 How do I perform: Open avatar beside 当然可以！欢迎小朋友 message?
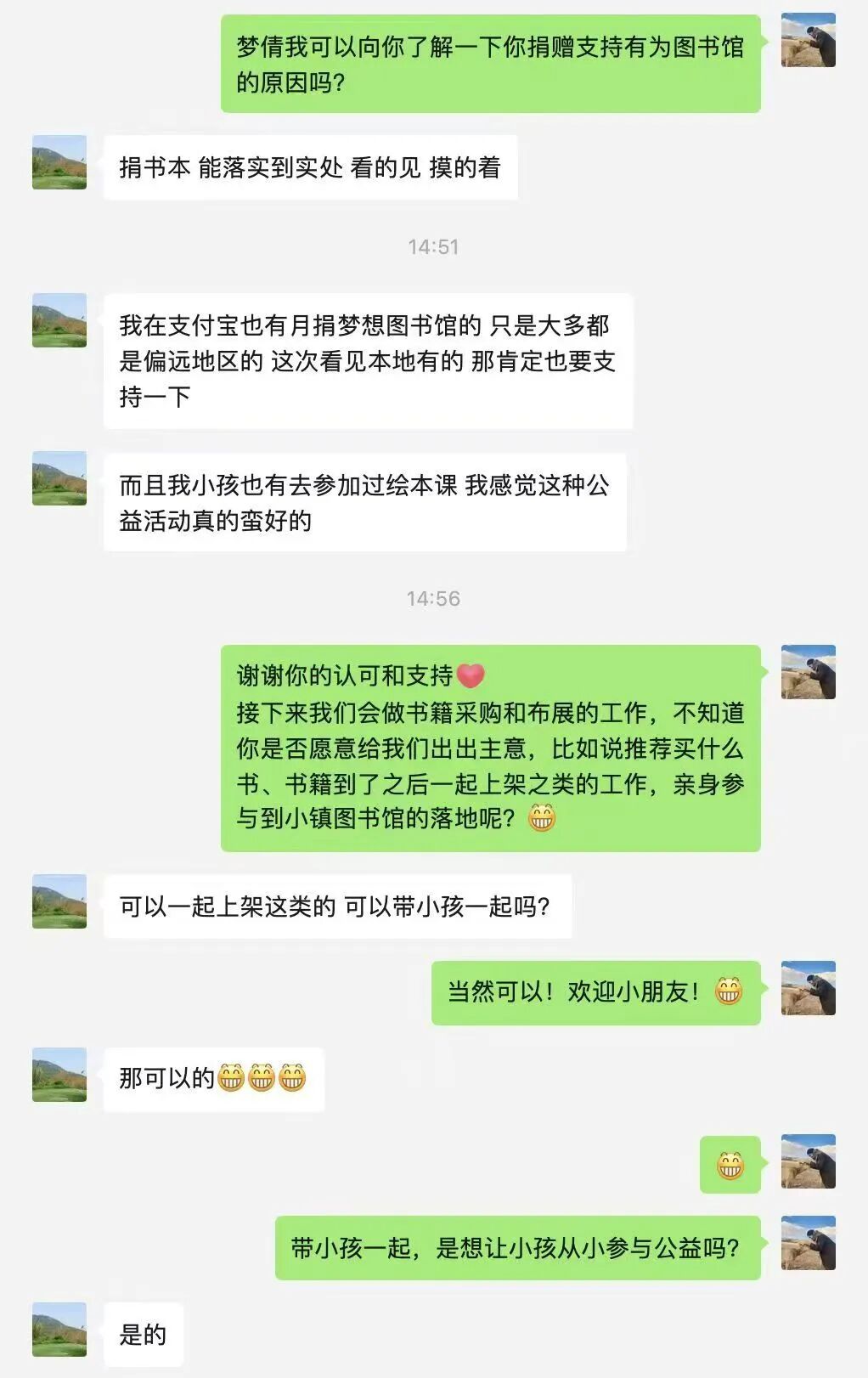coord(808,988)
